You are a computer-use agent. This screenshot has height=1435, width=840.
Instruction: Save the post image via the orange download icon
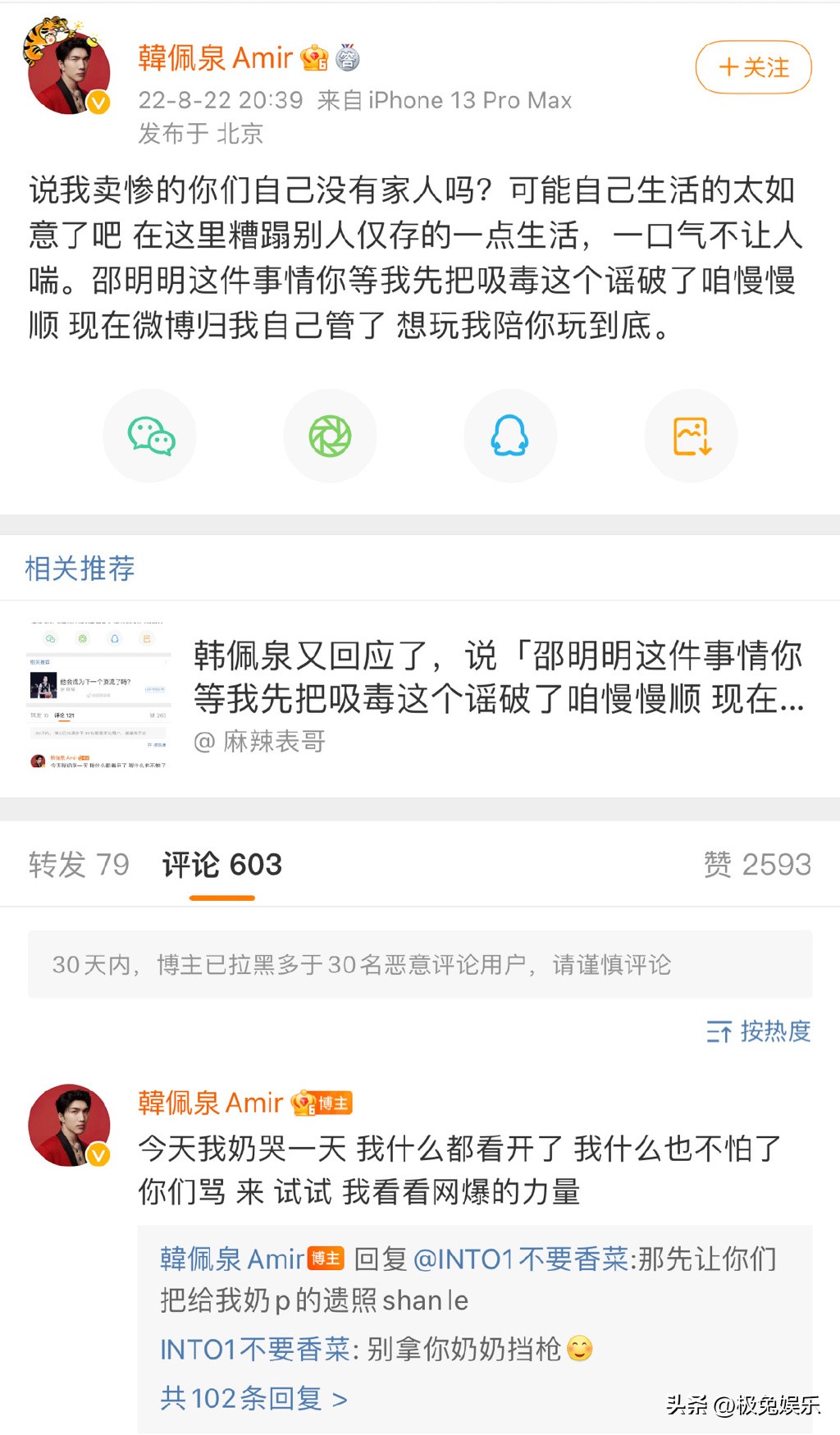(x=691, y=436)
